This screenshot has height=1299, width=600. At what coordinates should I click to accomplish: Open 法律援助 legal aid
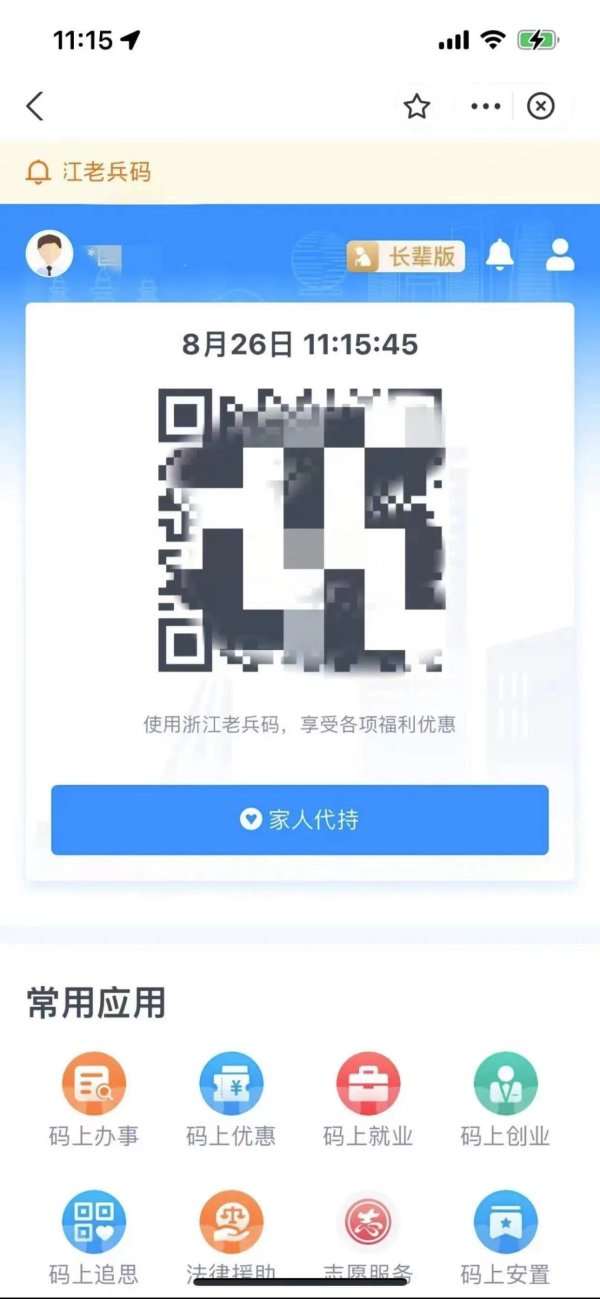pyautogui.click(x=231, y=1222)
